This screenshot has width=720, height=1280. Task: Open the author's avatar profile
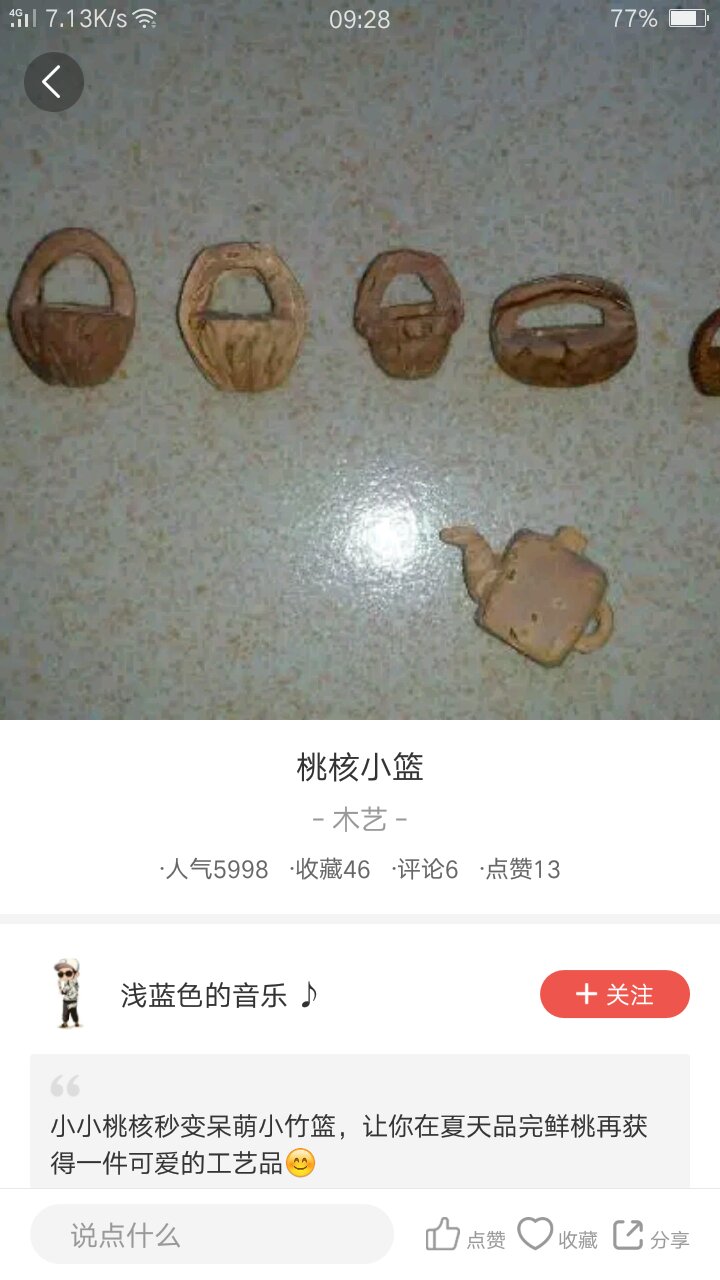tap(68, 993)
